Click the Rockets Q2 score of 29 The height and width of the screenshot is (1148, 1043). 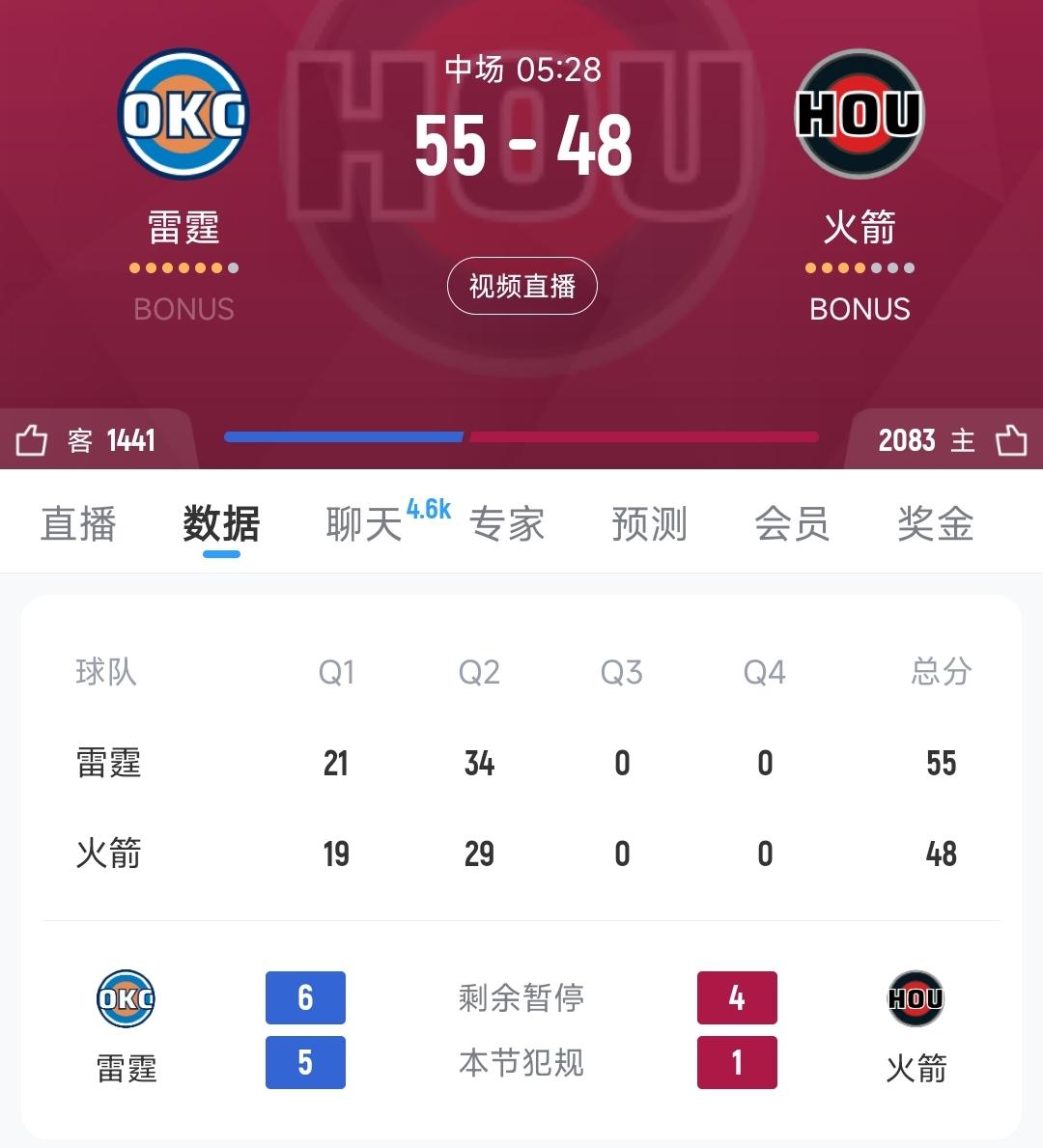pyautogui.click(x=480, y=854)
